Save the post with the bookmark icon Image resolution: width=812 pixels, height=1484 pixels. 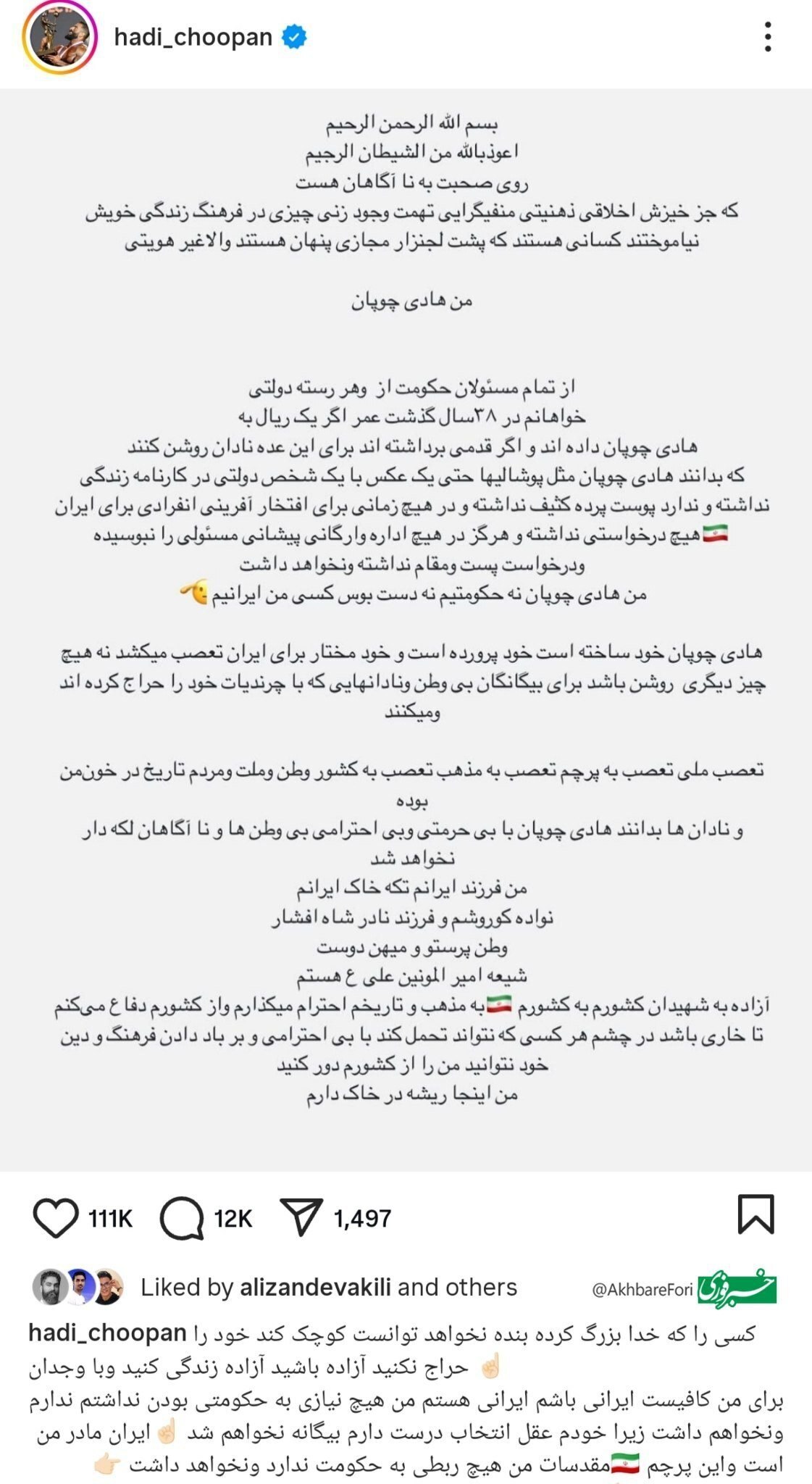point(756,1214)
